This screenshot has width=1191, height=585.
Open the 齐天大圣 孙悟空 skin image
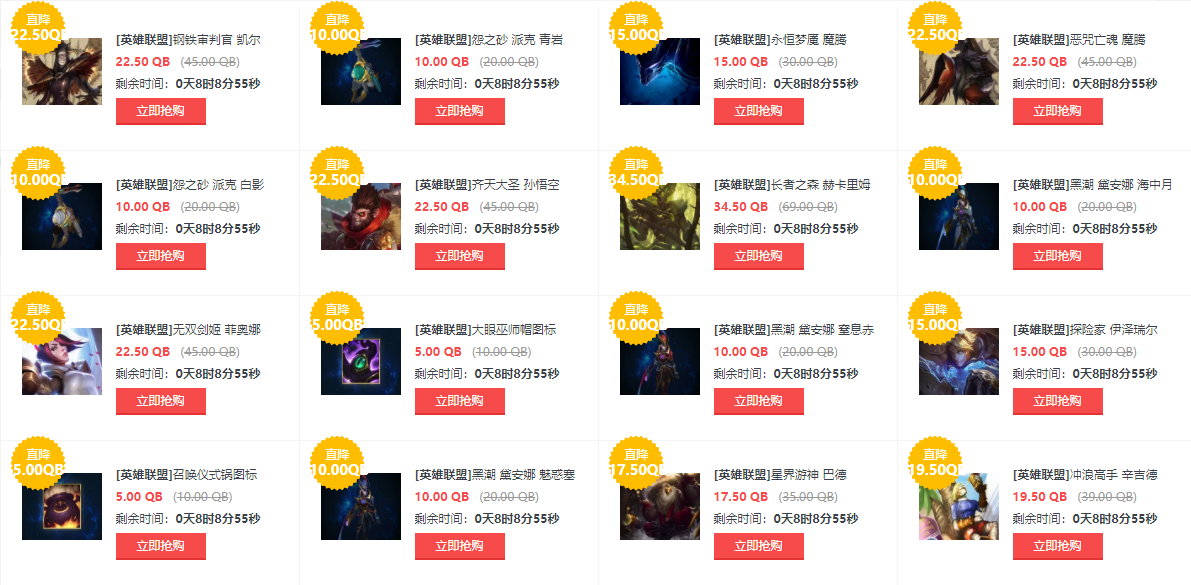click(x=360, y=216)
